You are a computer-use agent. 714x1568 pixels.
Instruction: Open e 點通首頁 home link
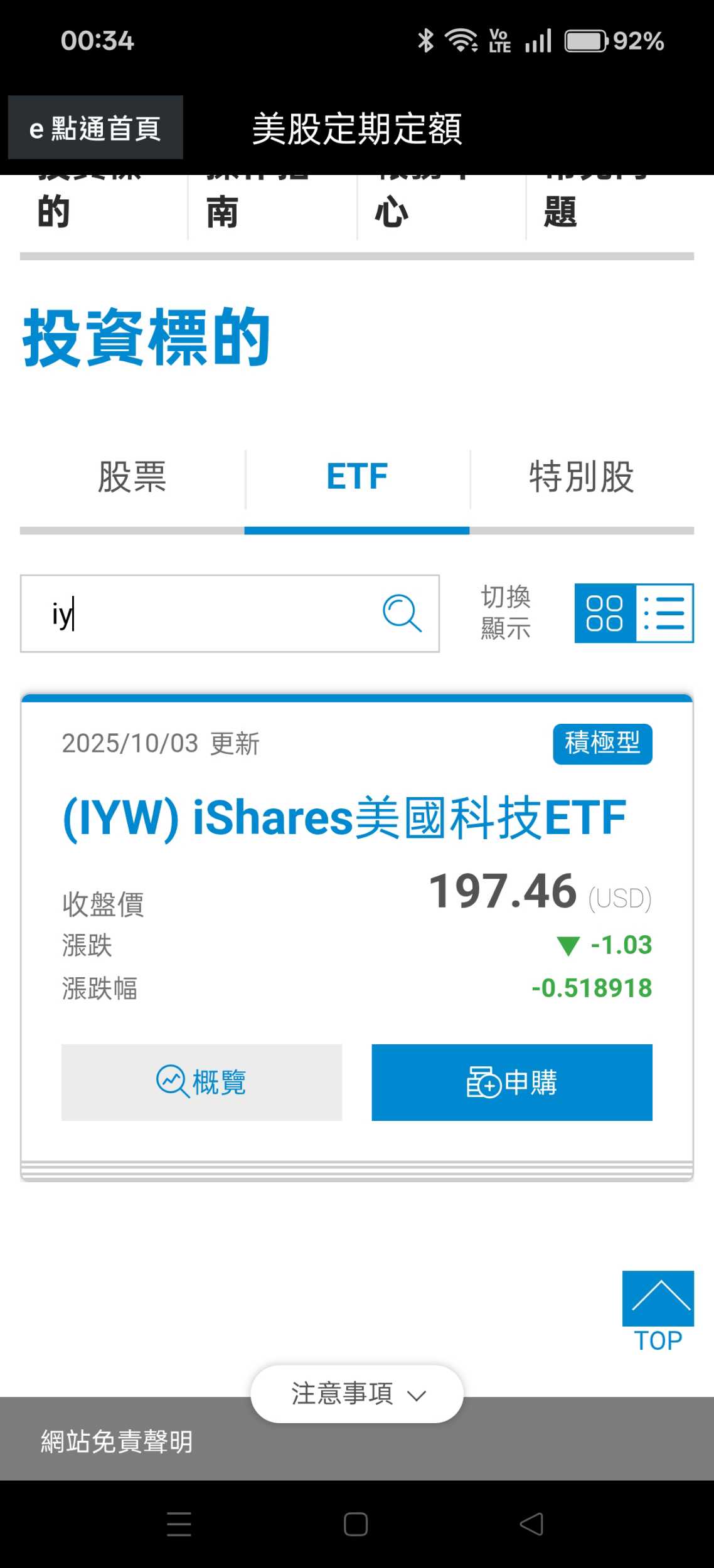click(x=94, y=129)
